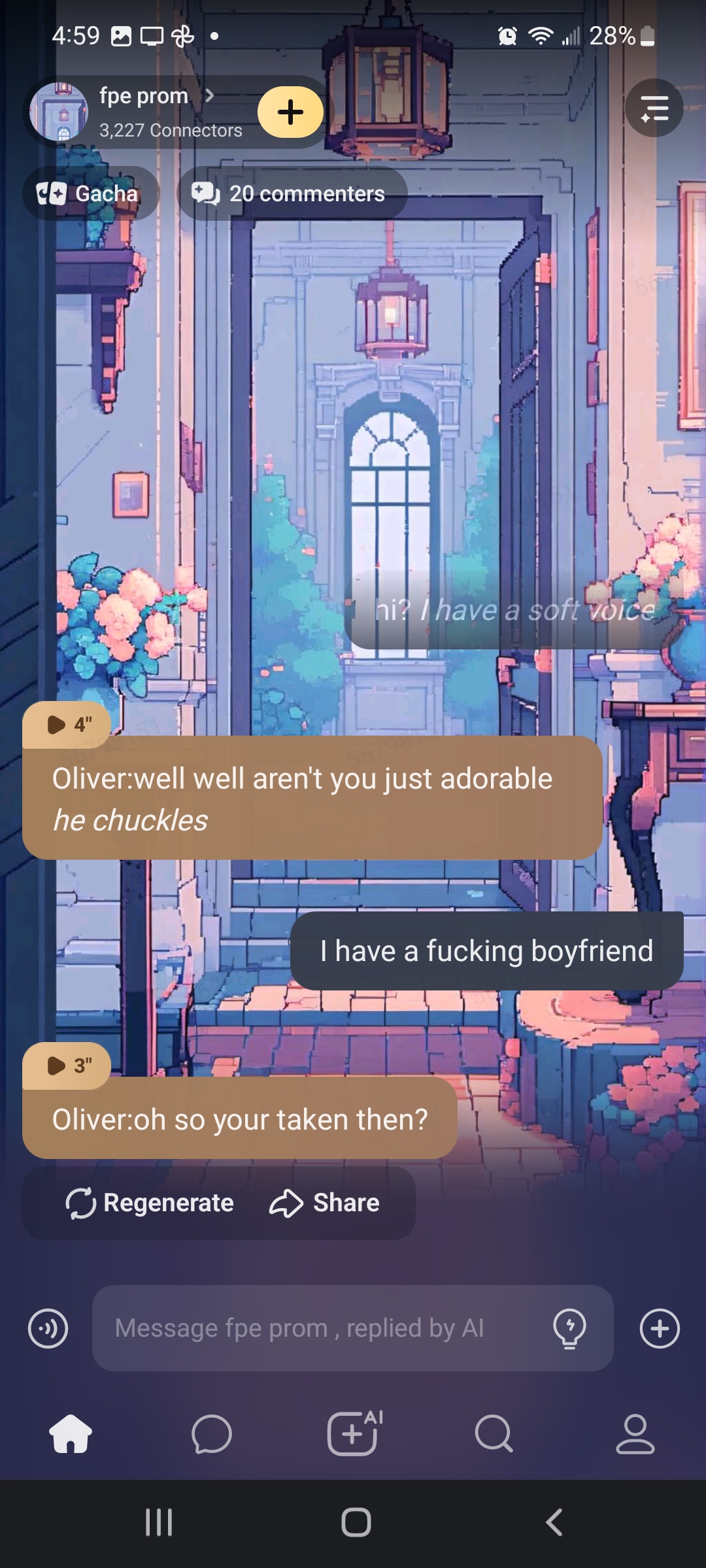Open the profile tab
This screenshot has height=1568, width=706.
pos(635,1434)
